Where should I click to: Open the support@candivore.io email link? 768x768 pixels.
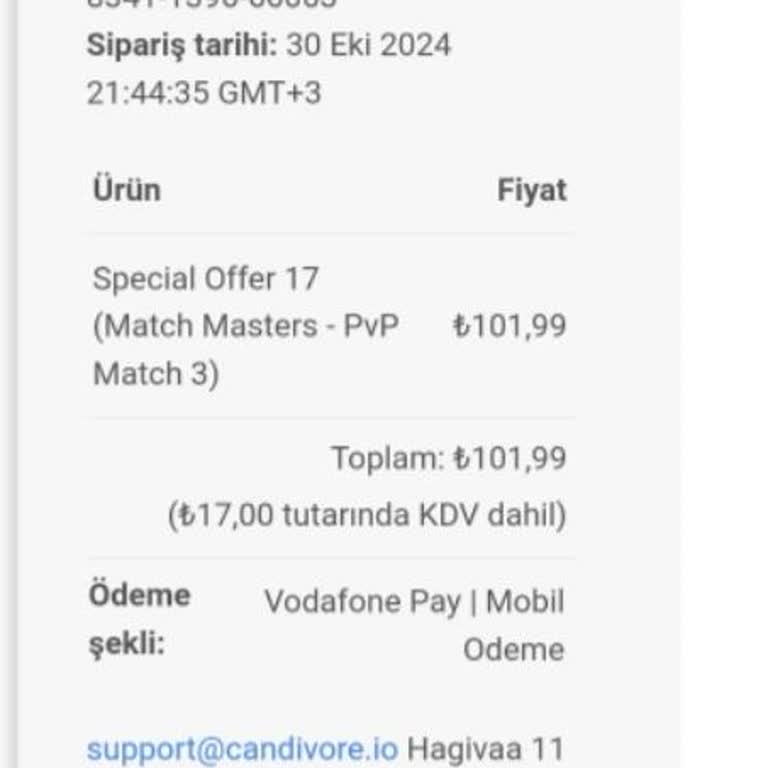pyautogui.click(x=241, y=748)
